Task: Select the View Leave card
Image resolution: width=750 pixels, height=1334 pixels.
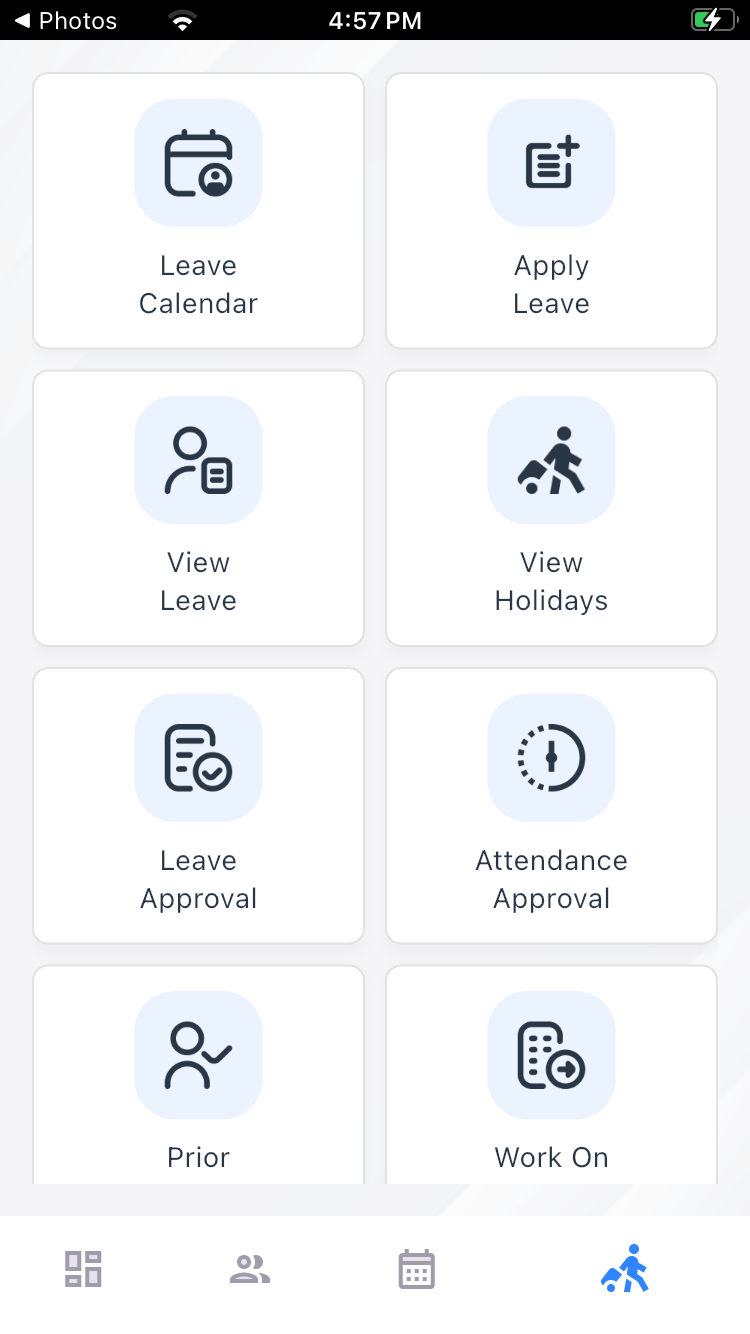Action: [198, 508]
